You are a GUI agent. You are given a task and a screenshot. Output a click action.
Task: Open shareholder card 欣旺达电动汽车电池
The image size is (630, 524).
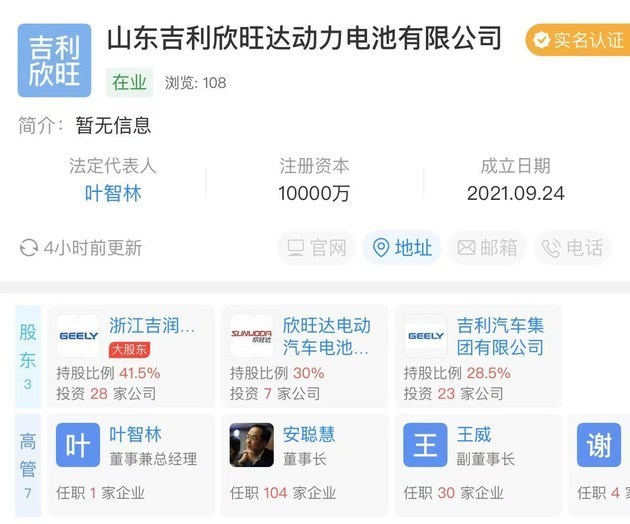click(305, 356)
